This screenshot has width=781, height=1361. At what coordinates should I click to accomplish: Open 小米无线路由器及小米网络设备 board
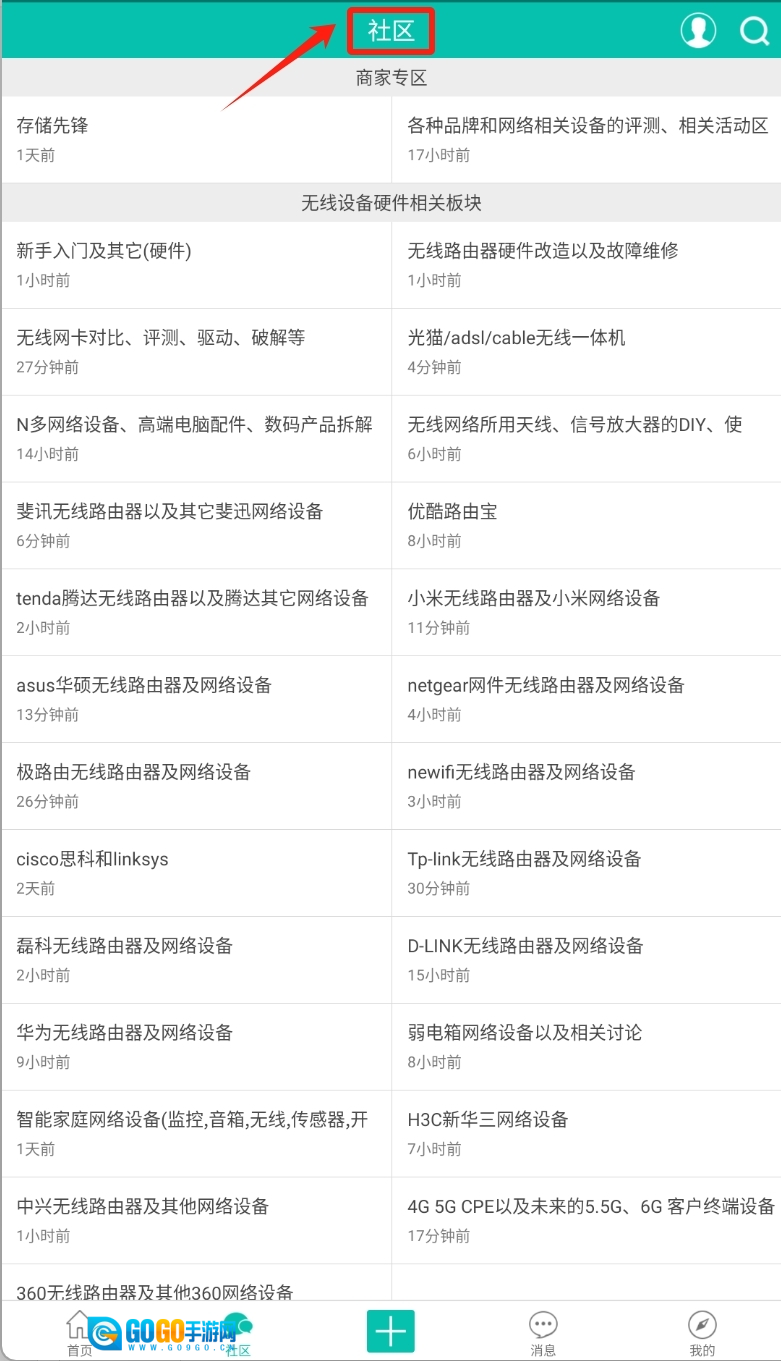(586, 611)
